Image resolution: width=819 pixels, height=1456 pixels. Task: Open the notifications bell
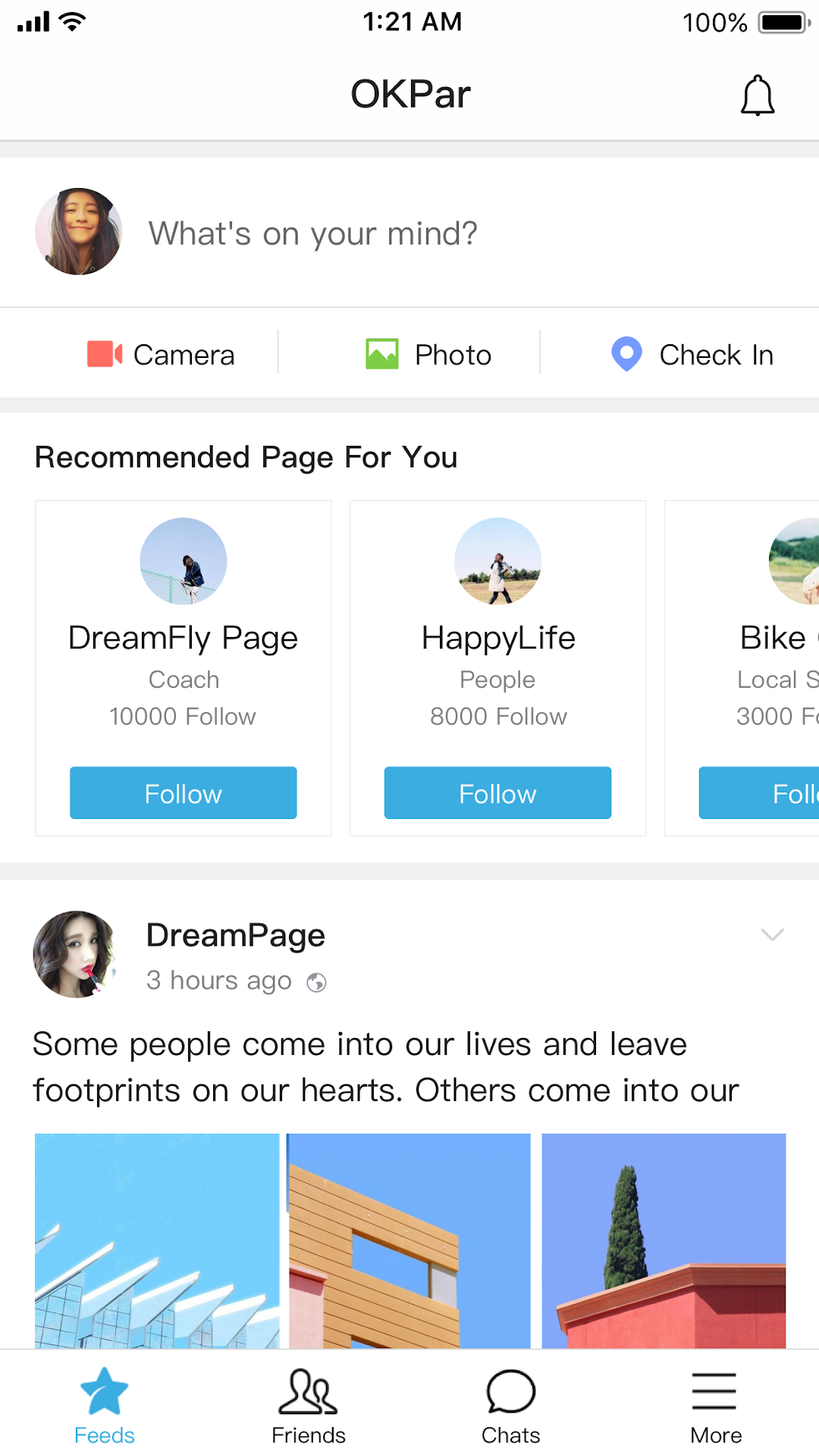tap(757, 96)
